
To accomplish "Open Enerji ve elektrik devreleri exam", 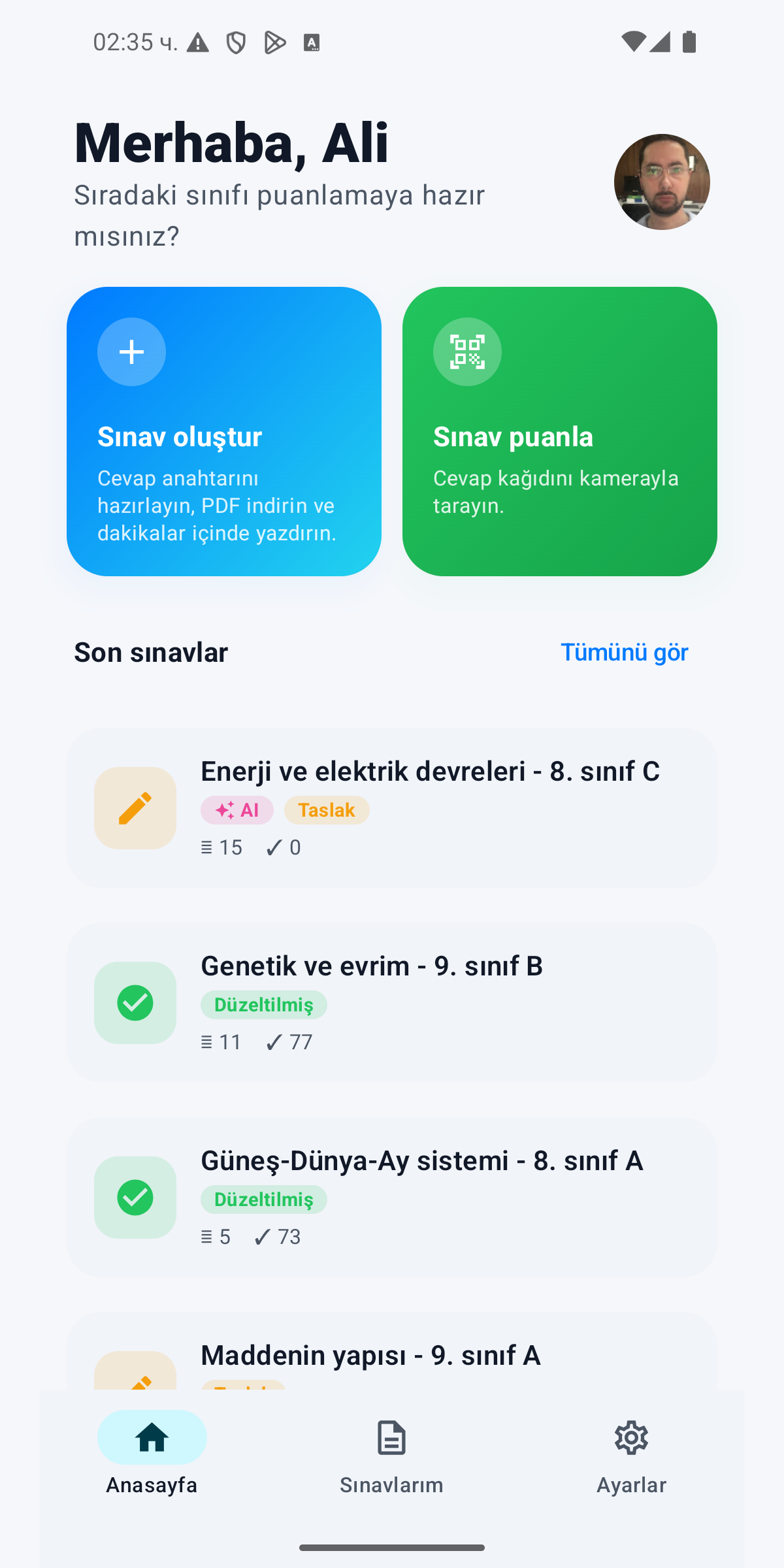I will click(x=392, y=808).
